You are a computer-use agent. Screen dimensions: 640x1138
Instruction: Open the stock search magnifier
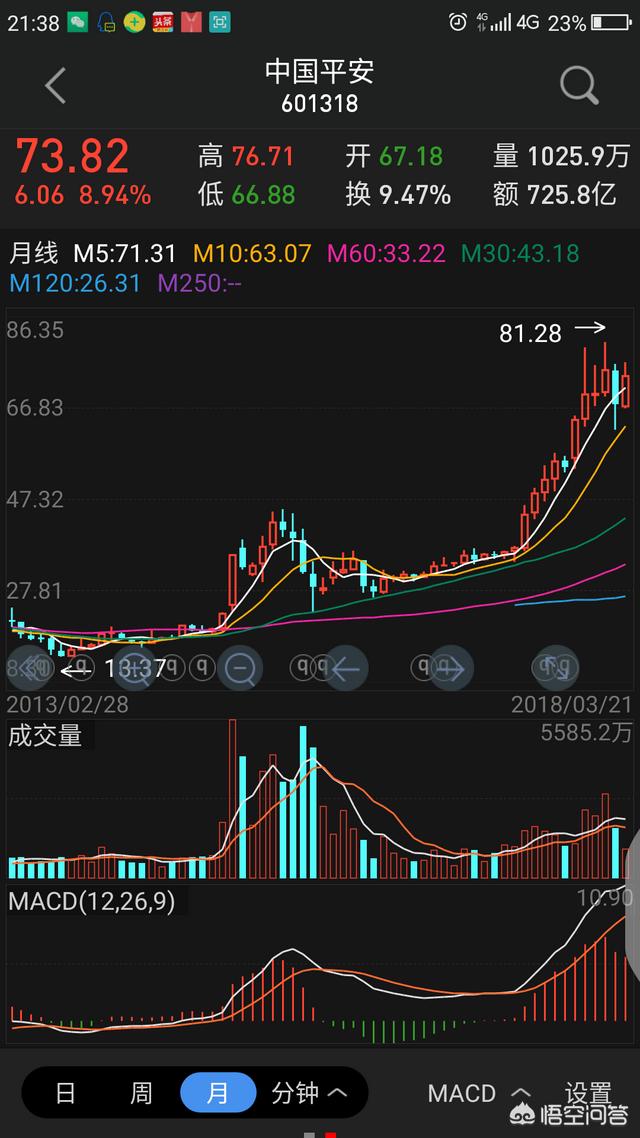pyautogui.click(x=579, y=86)
